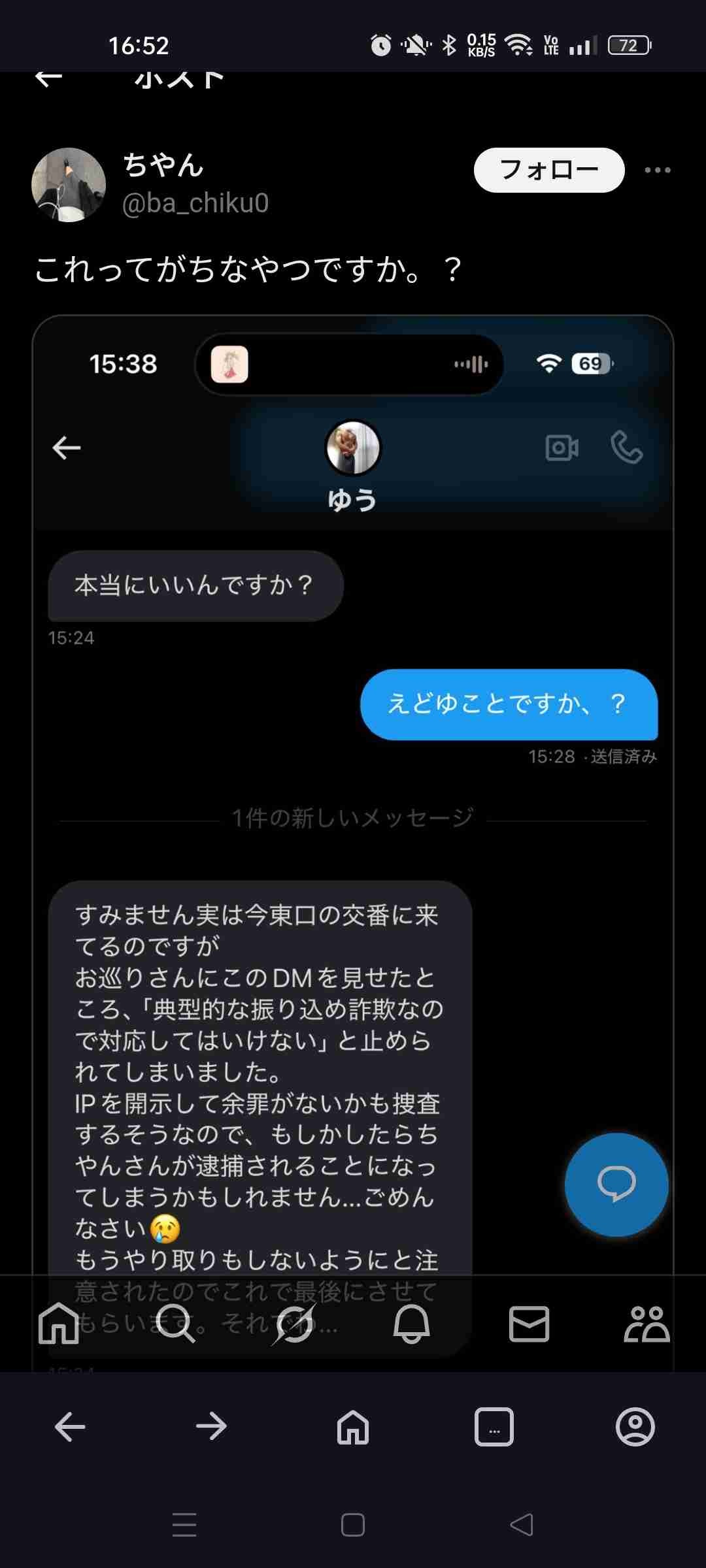Open the browser home page
The image size is (706, 1568).
tap(353, 1426)
